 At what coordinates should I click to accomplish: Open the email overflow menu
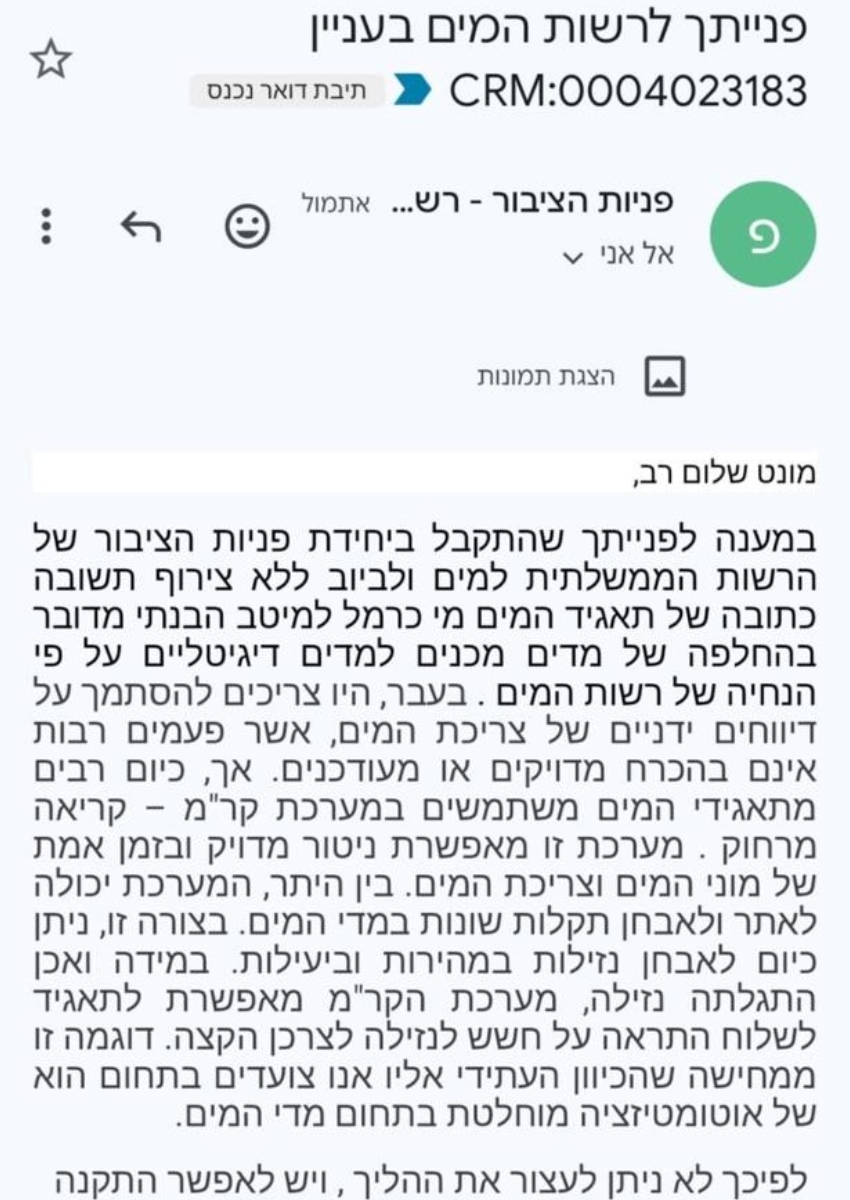[45, 227]
